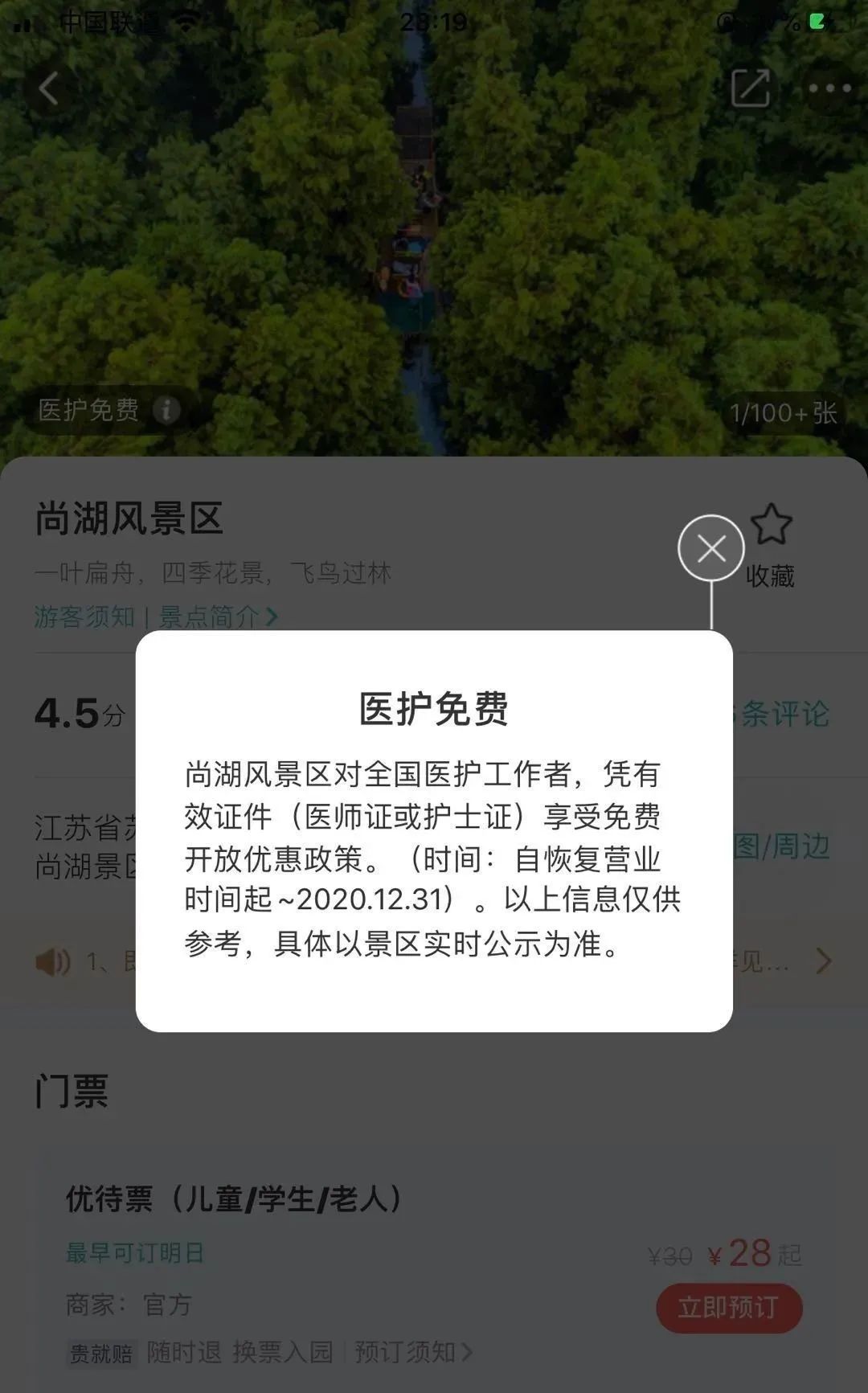Open the three-dot overflow menu
This screenshot has width=868, height=1393.
[x=829, y=88]
